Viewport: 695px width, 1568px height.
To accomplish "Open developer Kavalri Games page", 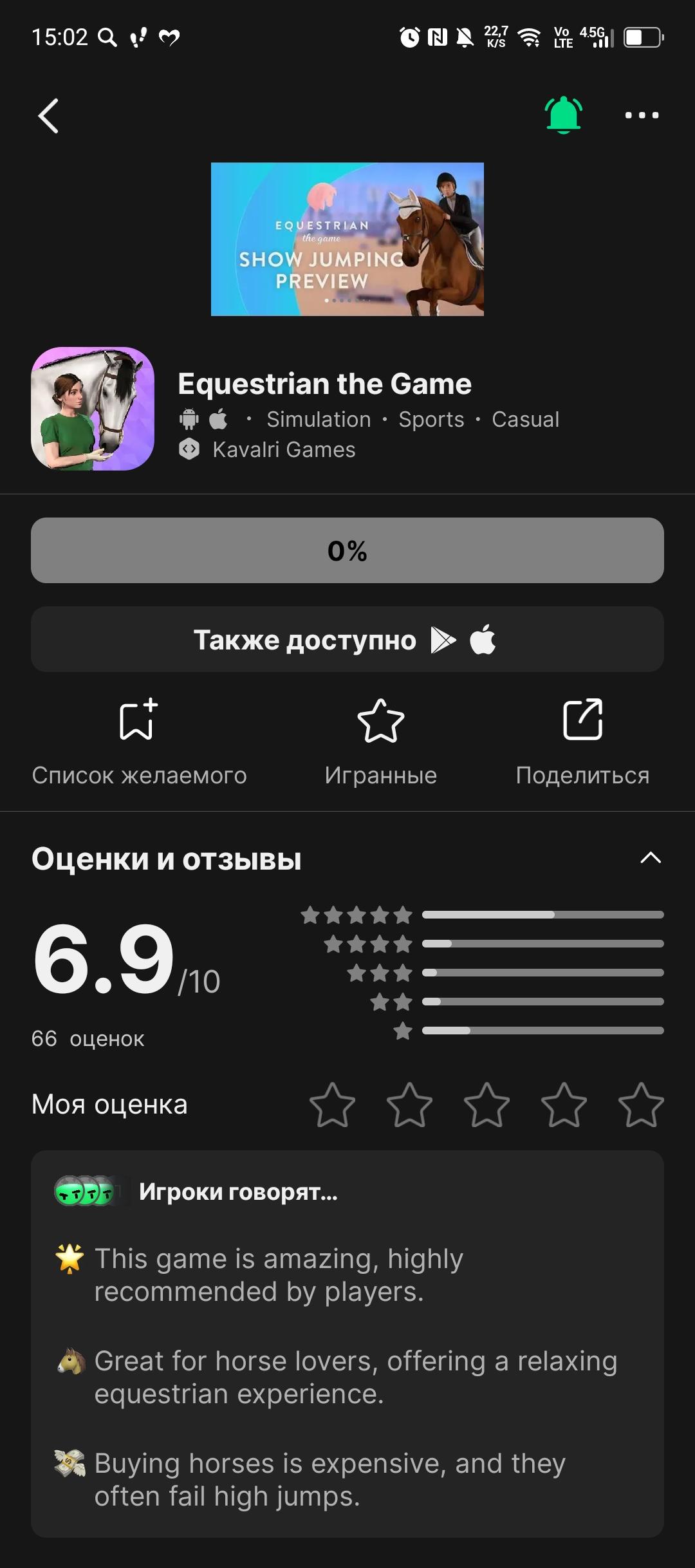I will click(x=283, y=449).
